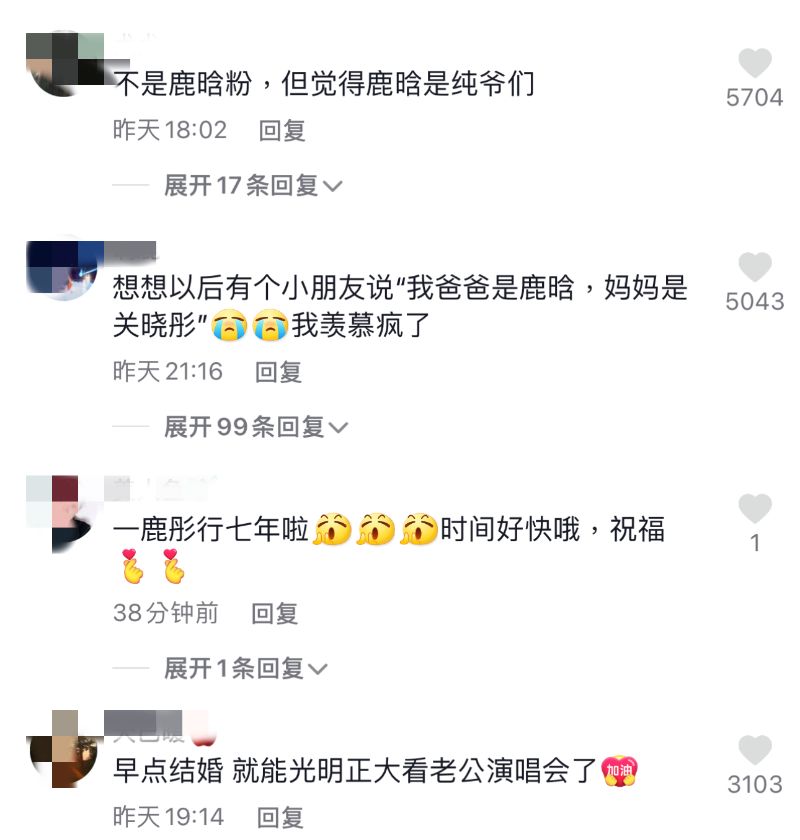Expand 展开99条回复
800x840 pixels.
[x=256, y=427]
